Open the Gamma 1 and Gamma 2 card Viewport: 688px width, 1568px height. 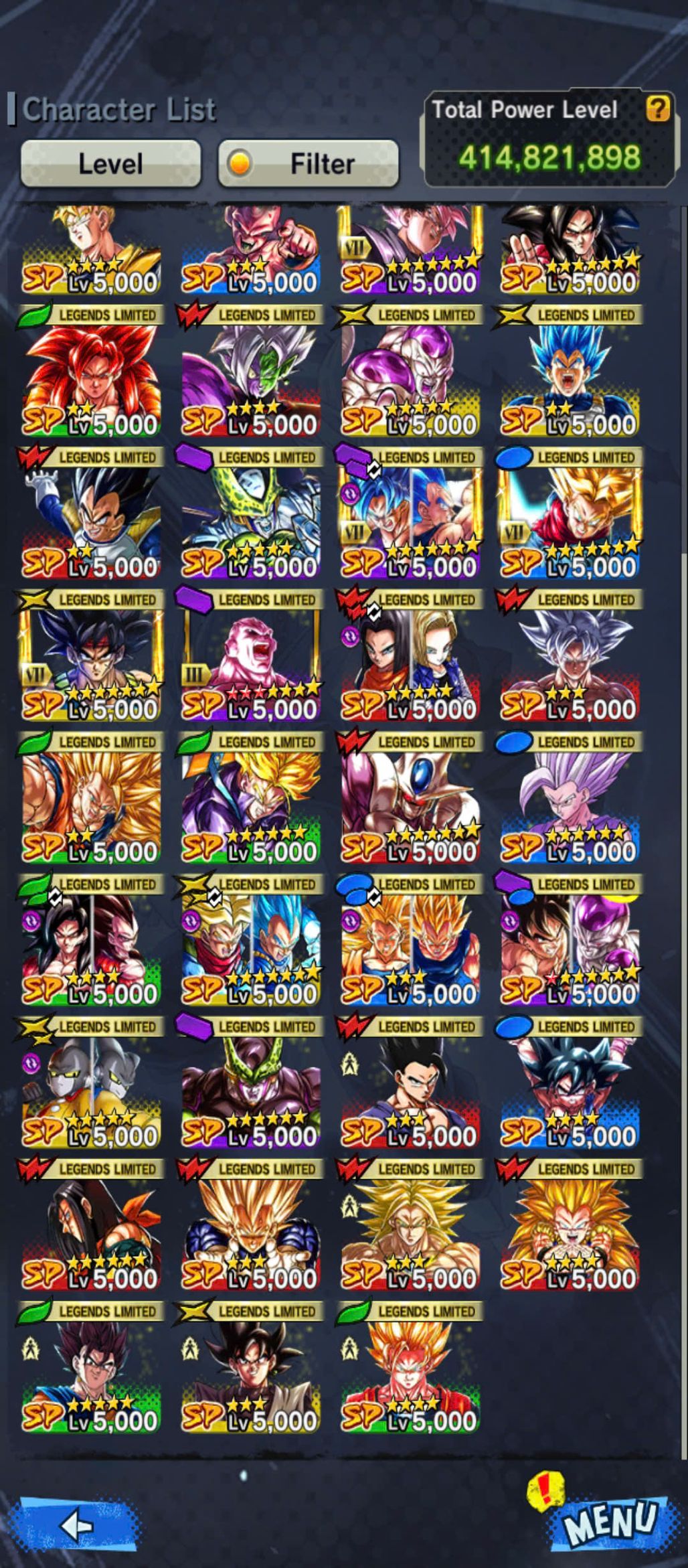click(91, 1083)
